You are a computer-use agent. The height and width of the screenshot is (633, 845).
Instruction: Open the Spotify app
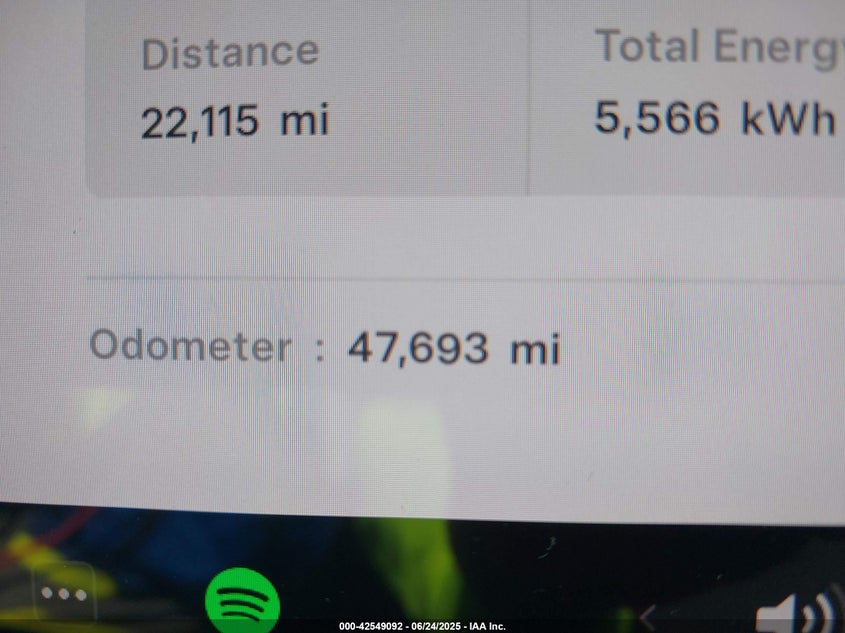click(241, 604)
